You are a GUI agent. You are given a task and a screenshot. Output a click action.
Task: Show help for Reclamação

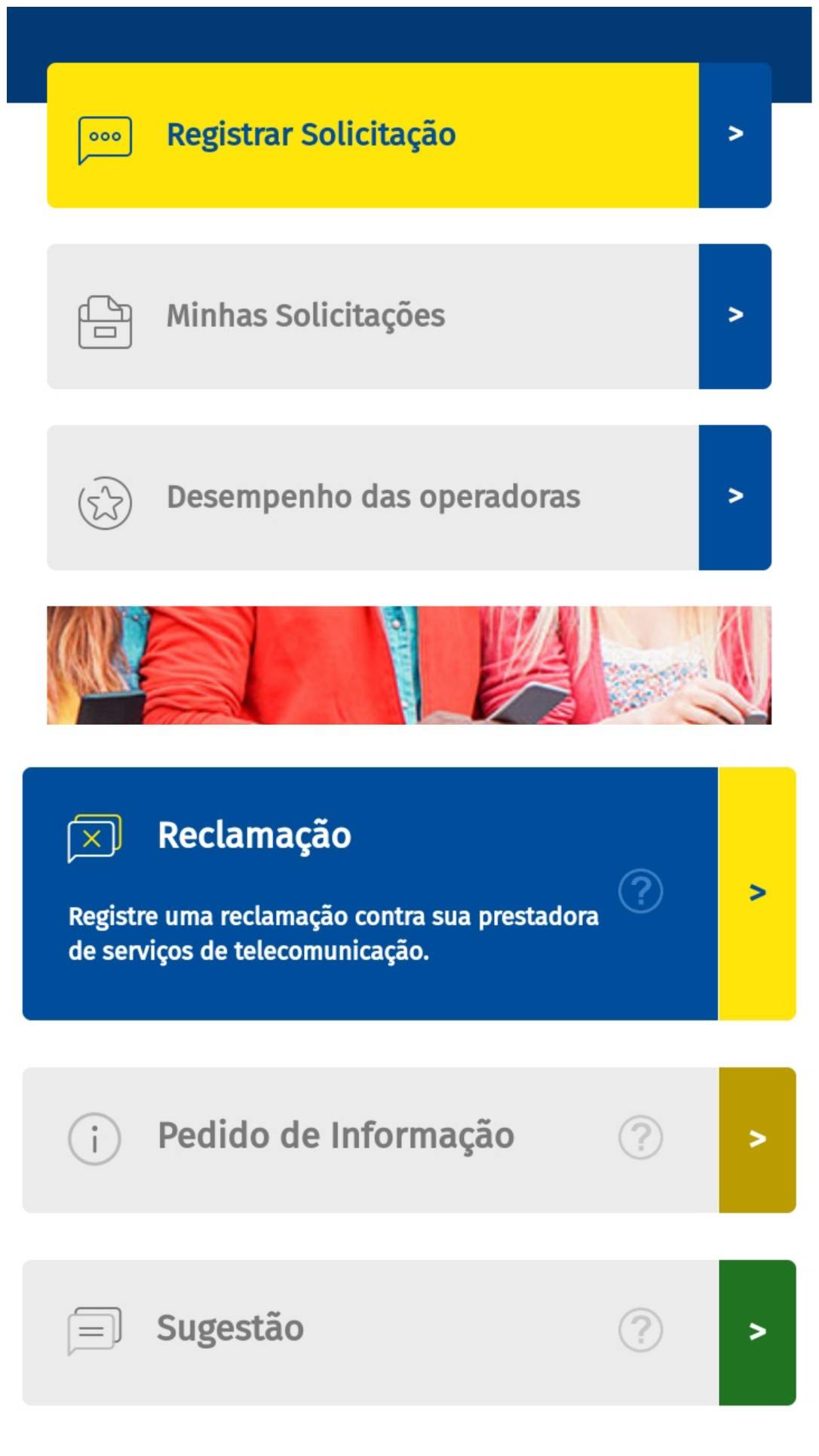tap(640, 891)
